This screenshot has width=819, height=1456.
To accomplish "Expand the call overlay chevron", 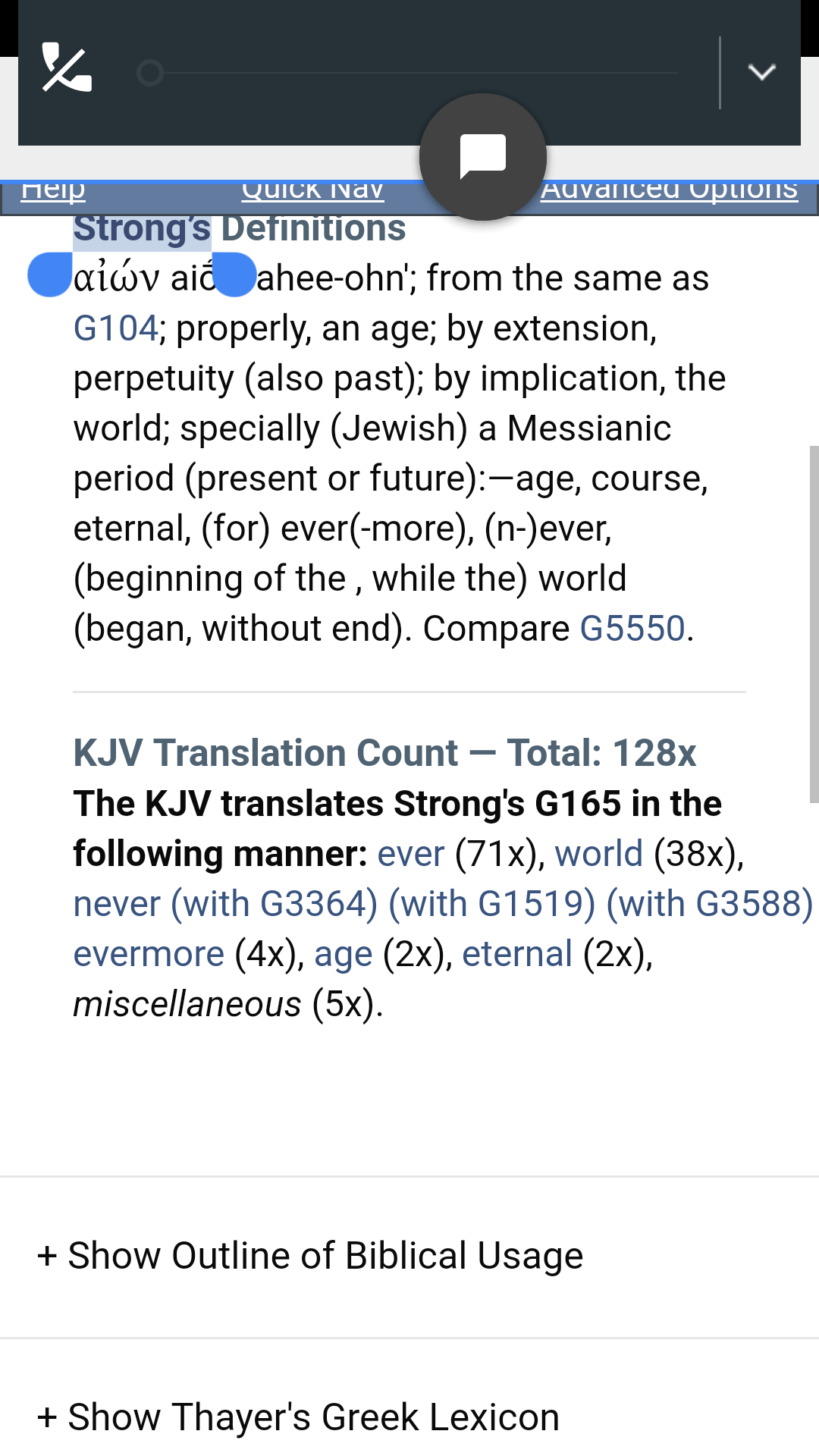I will point(761,72).
